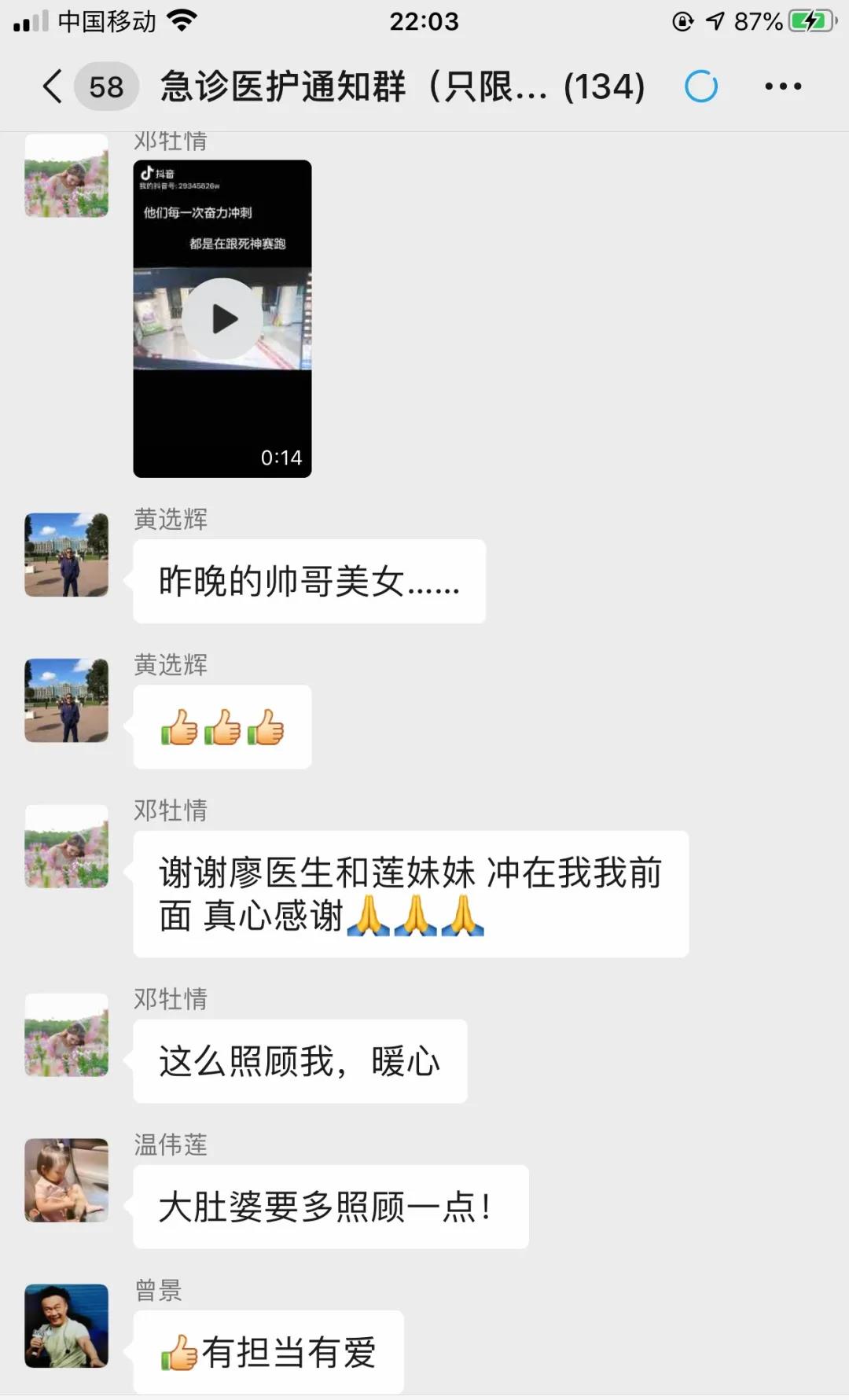Open 曾景's profile avatar
The width and height of the screenshot is (849, 1400).
(x=67, y=1325)
